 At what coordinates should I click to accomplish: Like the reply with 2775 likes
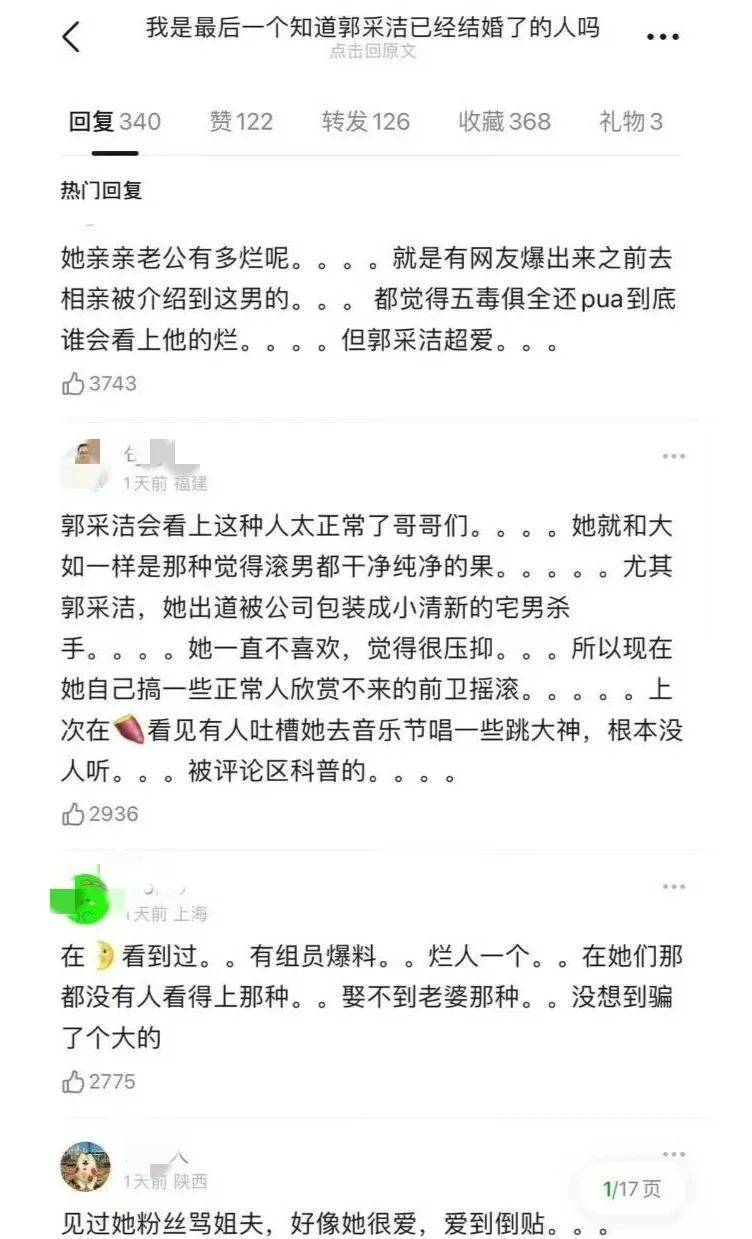click(x=74, y=1082)
